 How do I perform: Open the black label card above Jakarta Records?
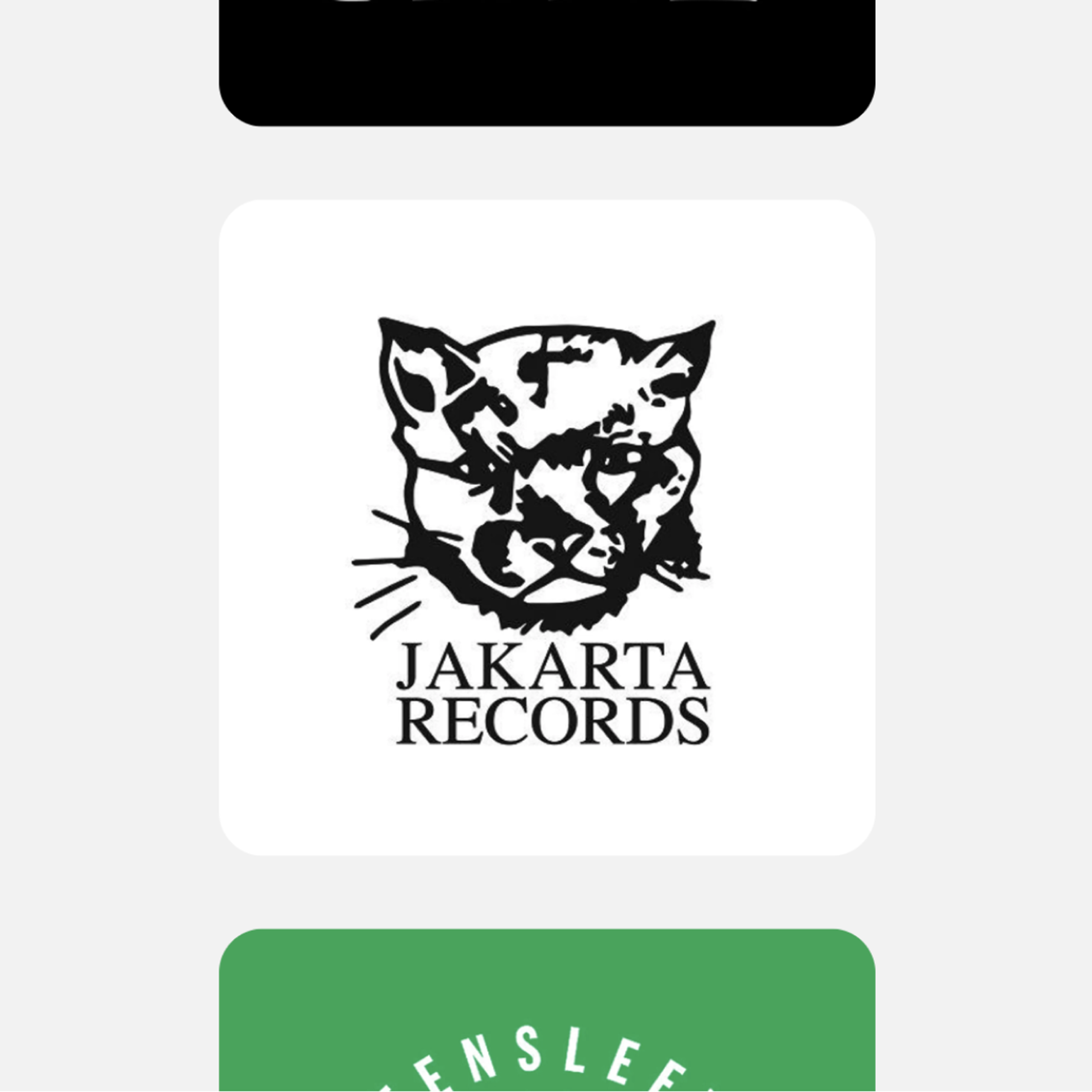[x=546, y=62]
